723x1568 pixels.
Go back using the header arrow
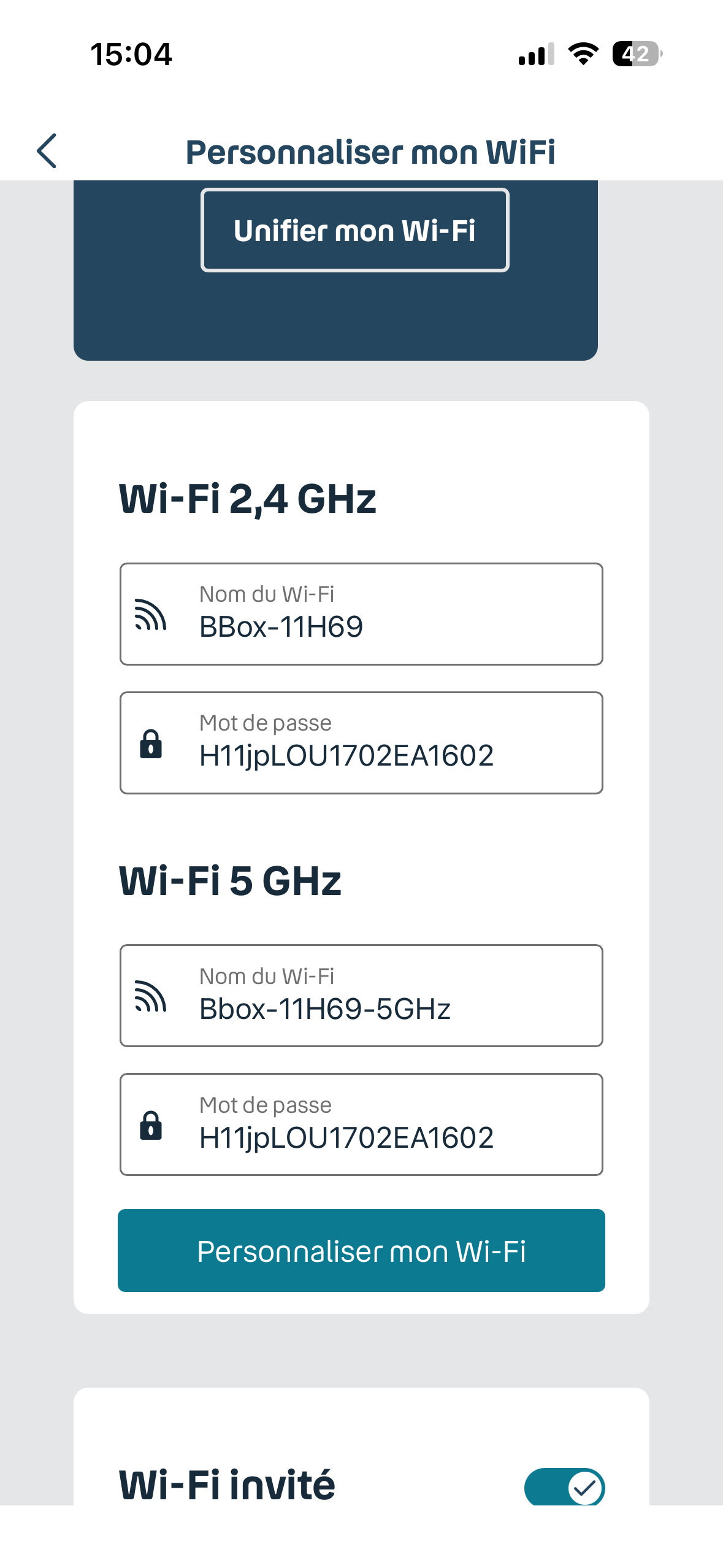[x=47, y=151]
